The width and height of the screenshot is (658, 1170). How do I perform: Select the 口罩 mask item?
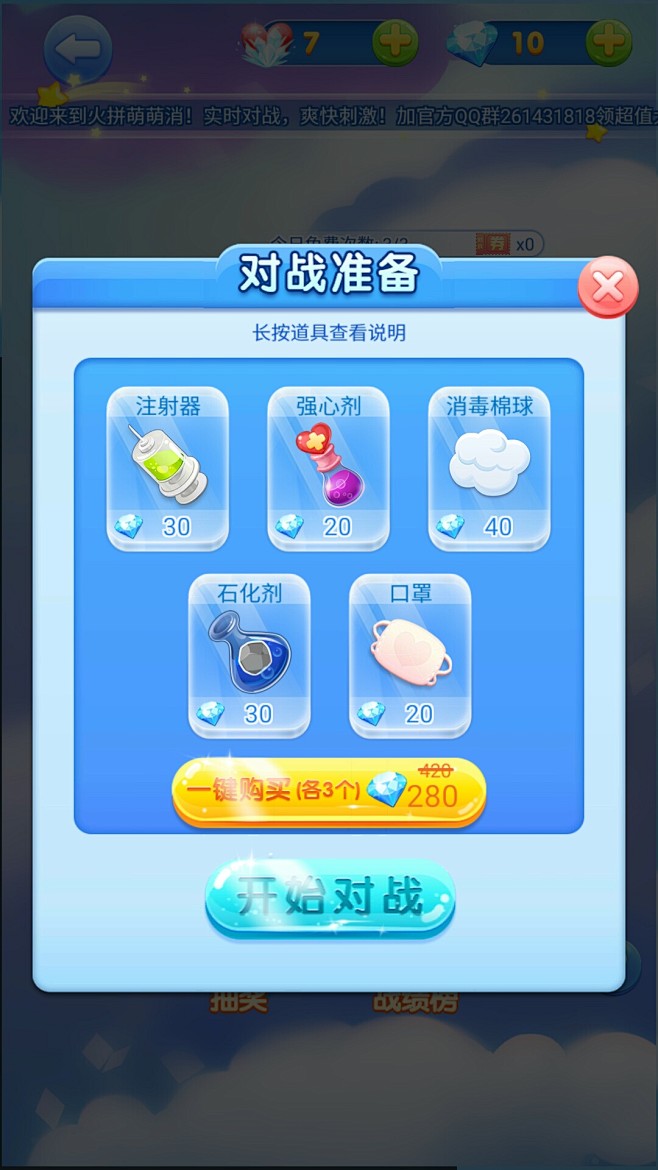click(x=410, y=655)
